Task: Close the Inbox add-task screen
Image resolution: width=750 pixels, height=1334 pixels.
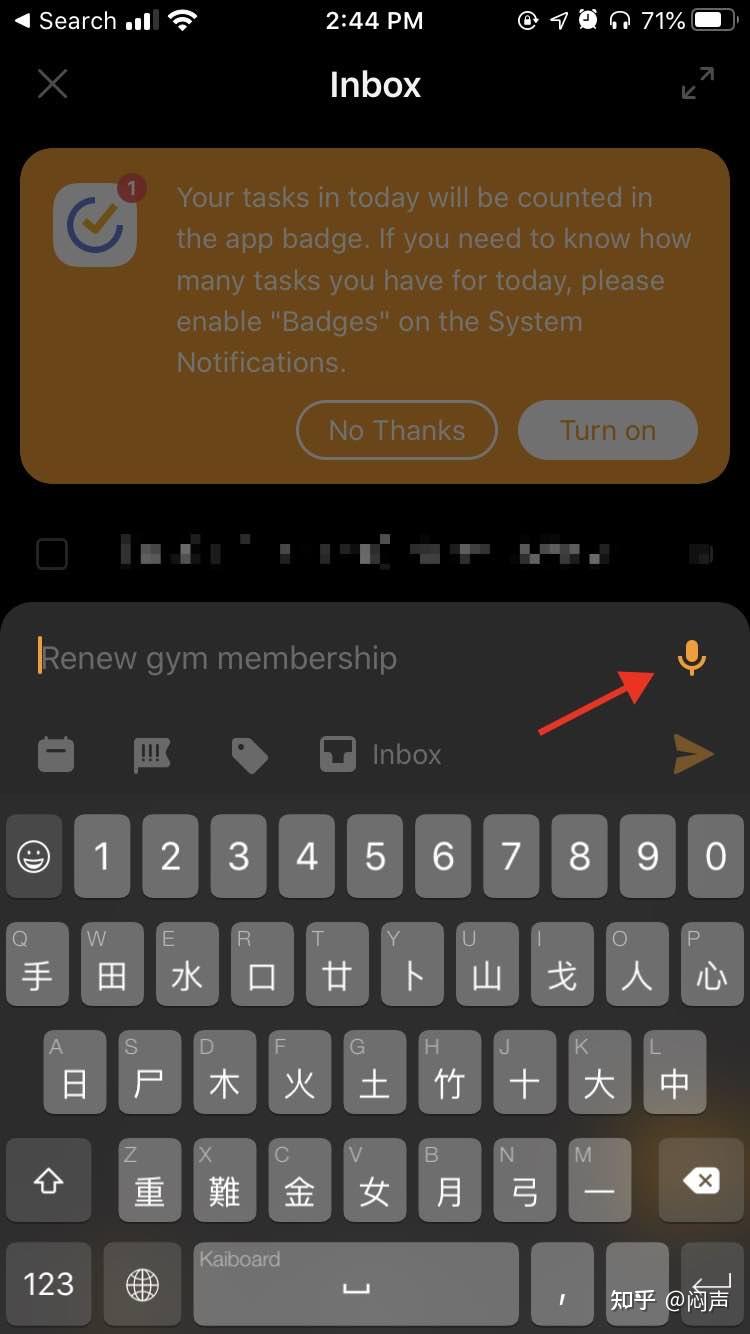Action: [x=52, y=84]
